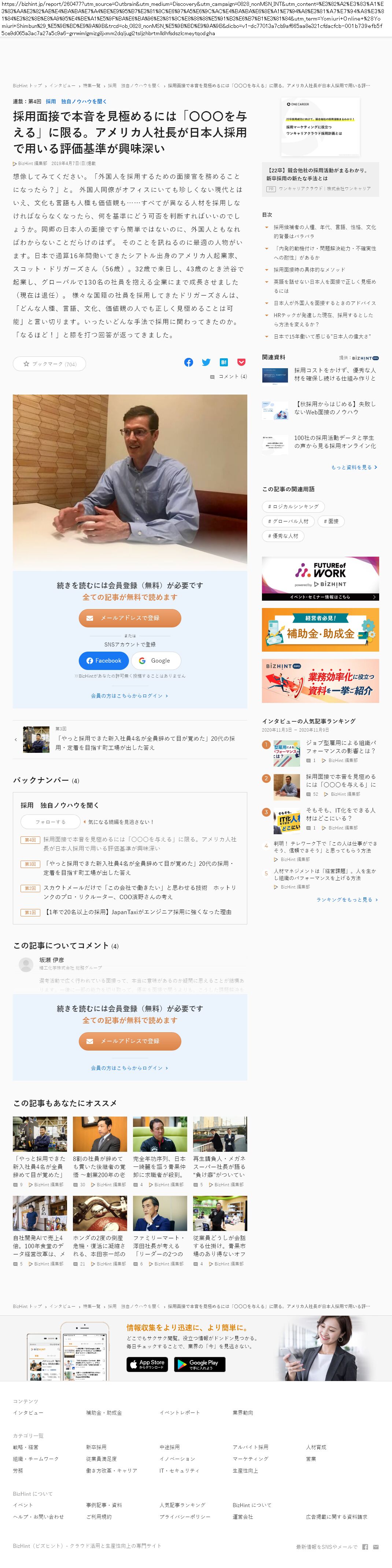392x1568 pixels.
Task: Share article on Twitter
Action: tap(206, 362)
